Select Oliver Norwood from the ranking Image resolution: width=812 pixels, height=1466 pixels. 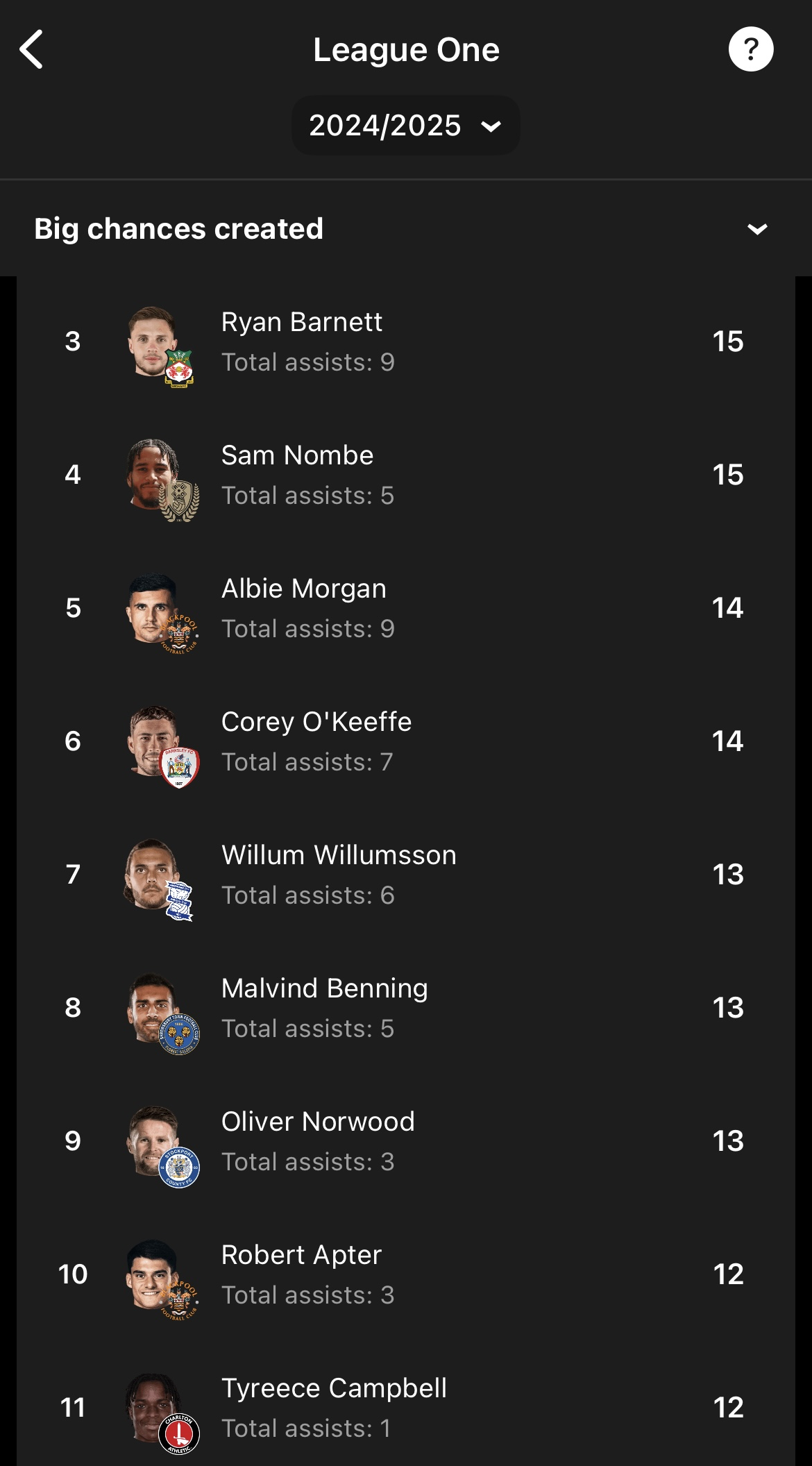[406, 1141]
